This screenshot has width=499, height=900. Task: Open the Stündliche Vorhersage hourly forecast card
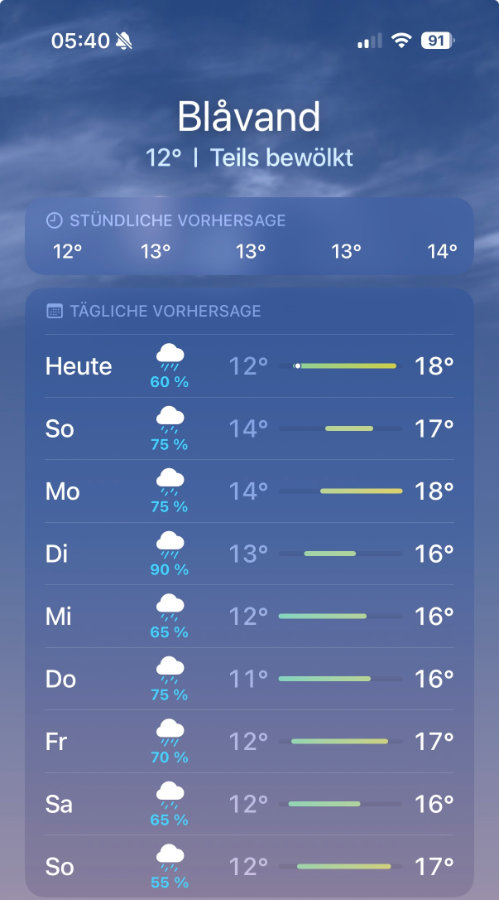(x=249, y=236)
